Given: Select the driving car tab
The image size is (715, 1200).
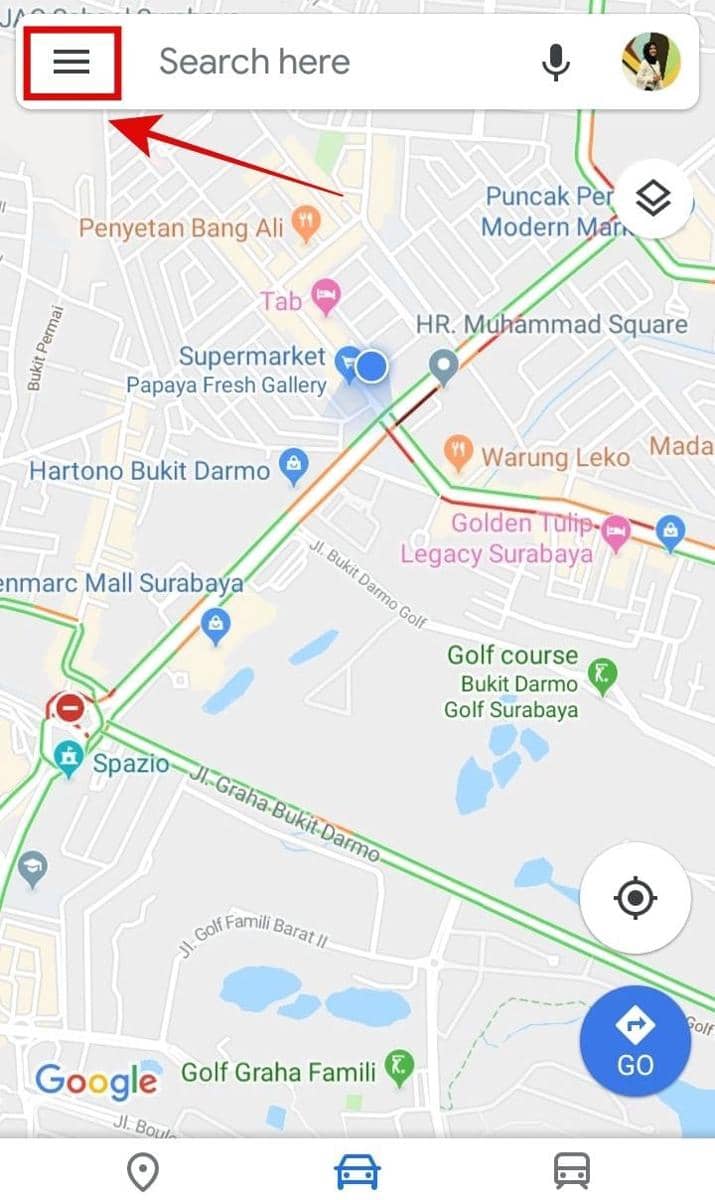Looking at the screenshot, I should point(357,1171).
